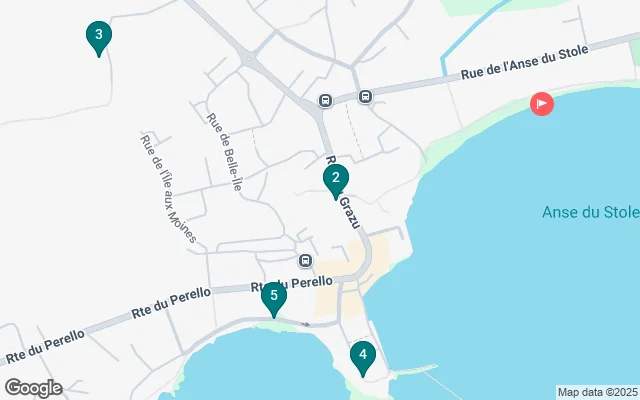Viewport: 640px width, 400px height.
Task: Tap the bus stop on Rte du Perello
Action: (x=305, y=261)
